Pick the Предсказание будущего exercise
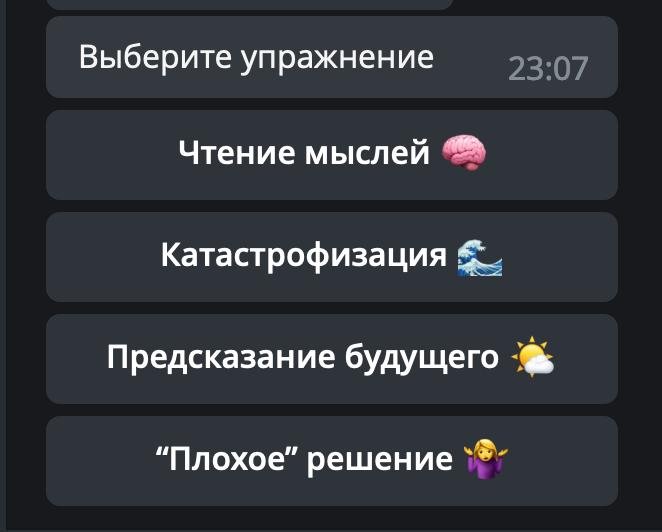The image size is (662, 532). (331, 358)
